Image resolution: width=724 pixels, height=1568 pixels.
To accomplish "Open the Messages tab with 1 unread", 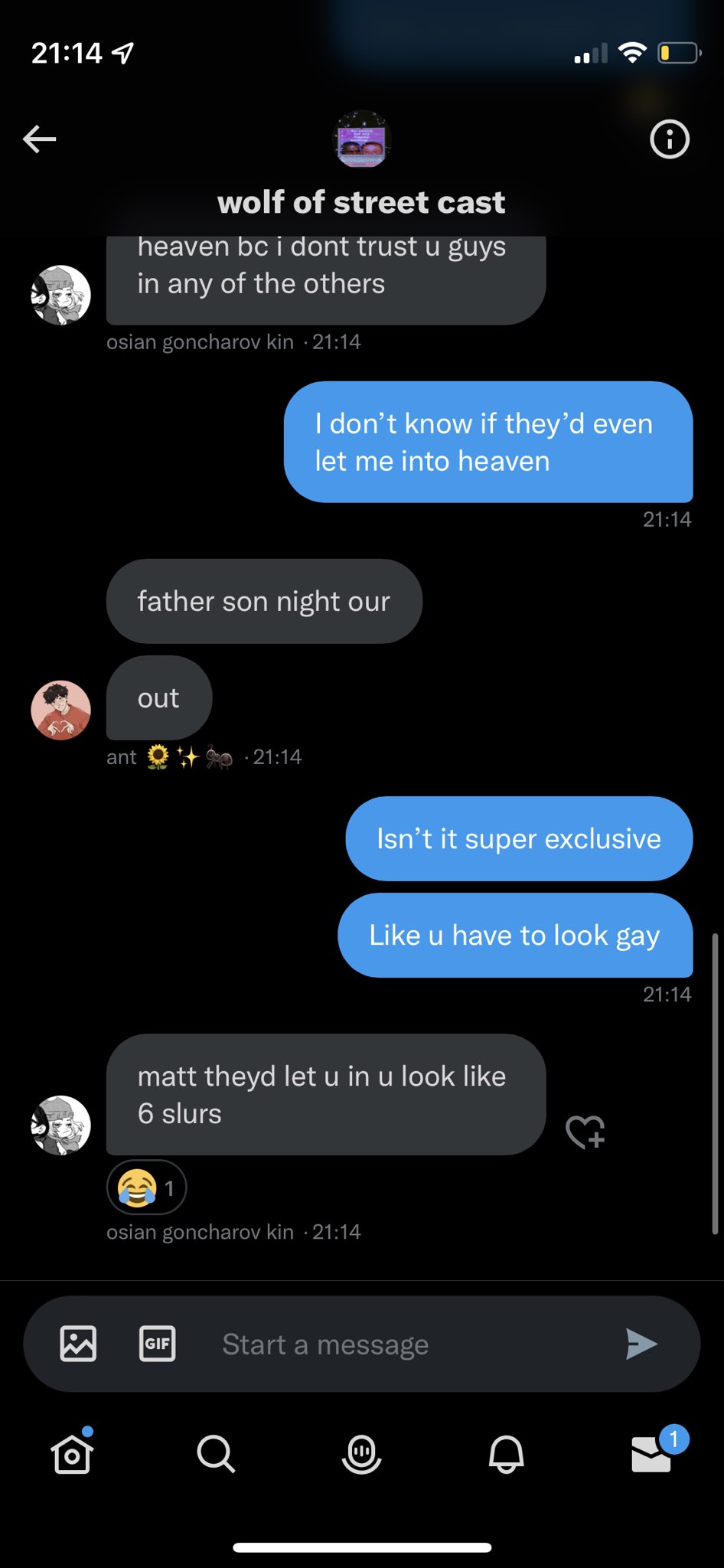I will click(651, 1453).
